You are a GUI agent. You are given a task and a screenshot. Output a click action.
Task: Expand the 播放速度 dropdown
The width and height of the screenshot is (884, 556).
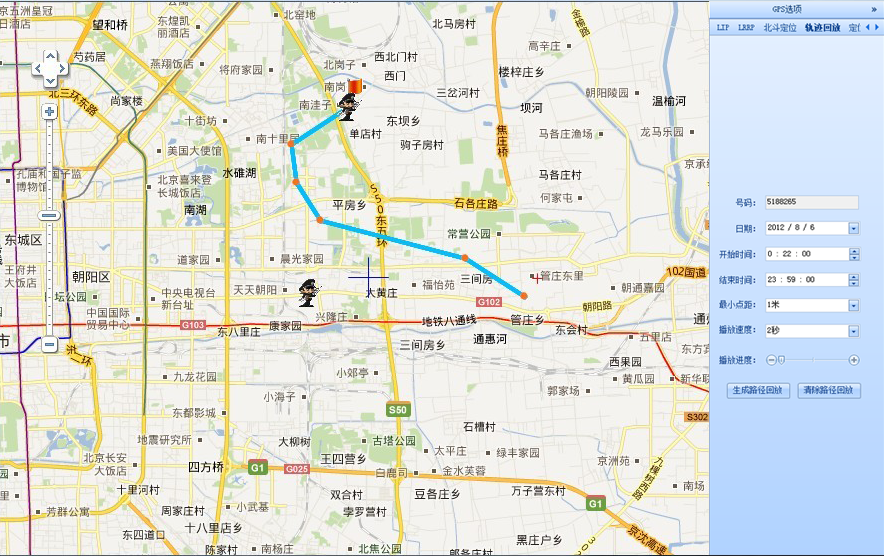853,331
